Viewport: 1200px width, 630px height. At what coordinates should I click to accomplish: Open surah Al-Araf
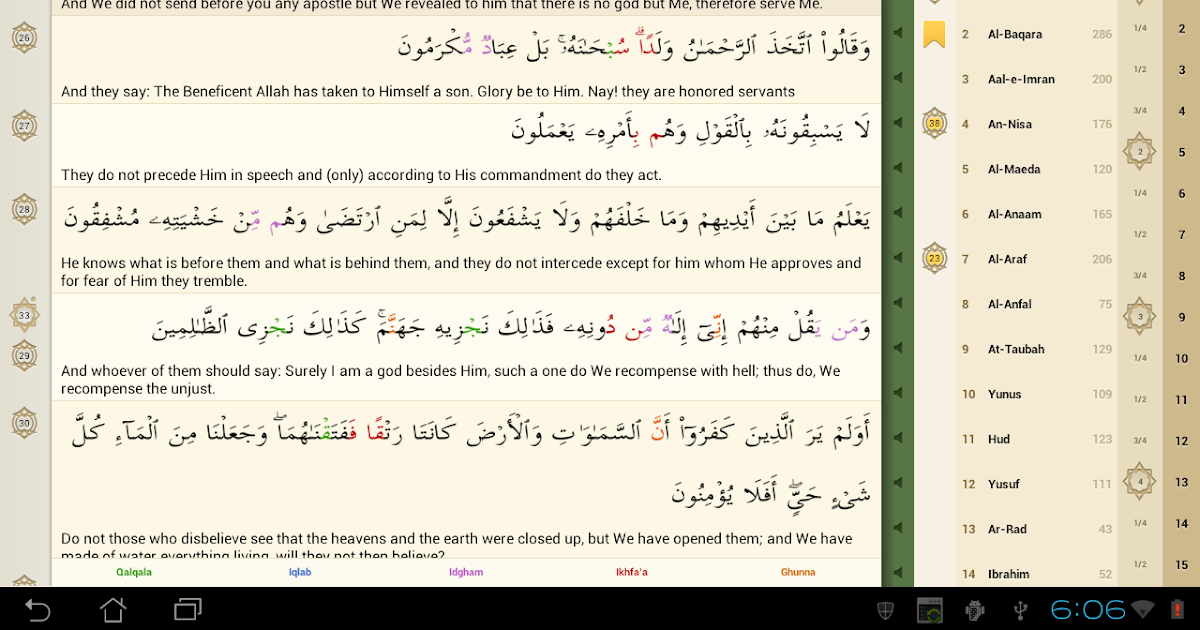[1007, 259]
